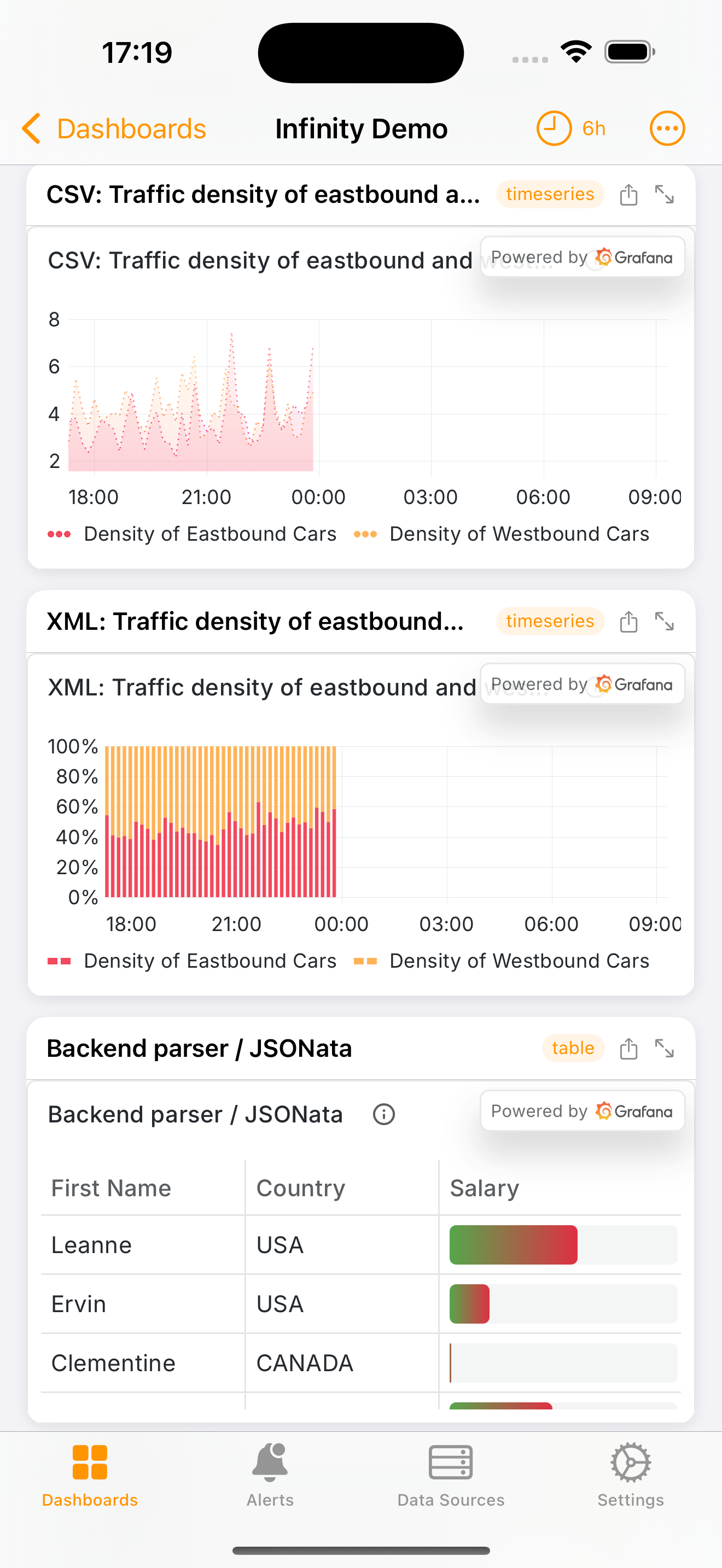Open the time range picker clock icon
The image size is (722, 1568).
coord(554,128)
